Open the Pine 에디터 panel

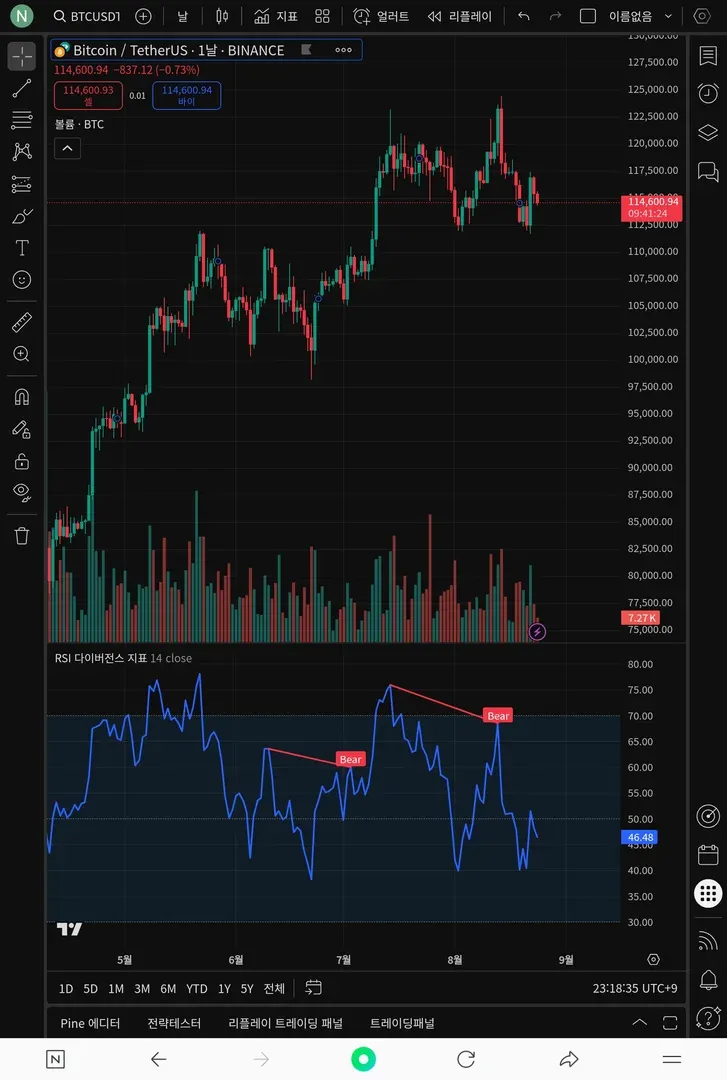point(90,1023)
